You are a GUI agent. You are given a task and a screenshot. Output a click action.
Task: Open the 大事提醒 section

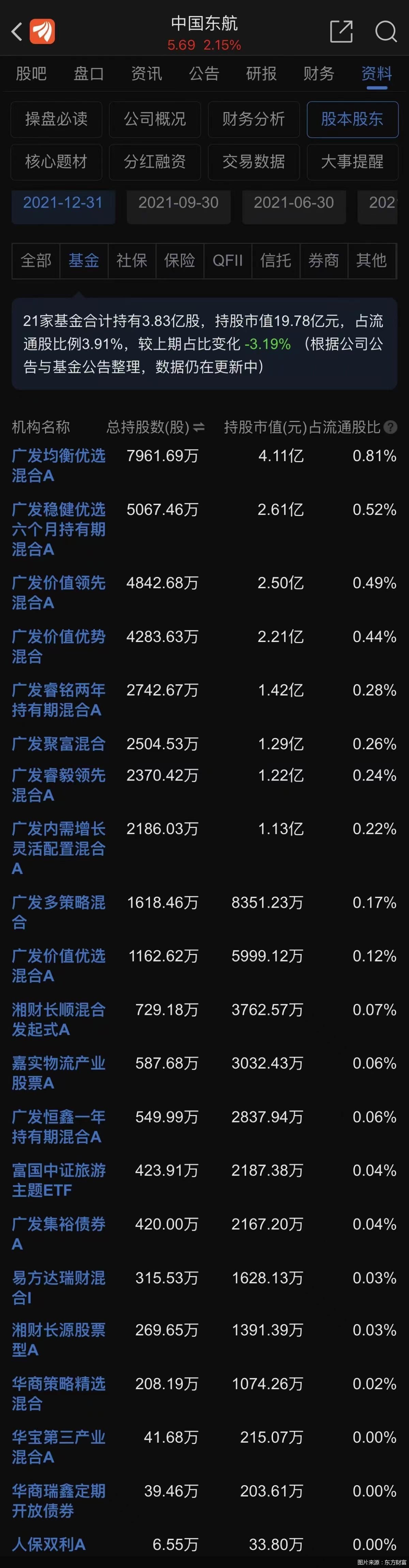click(x=352, y=162)
